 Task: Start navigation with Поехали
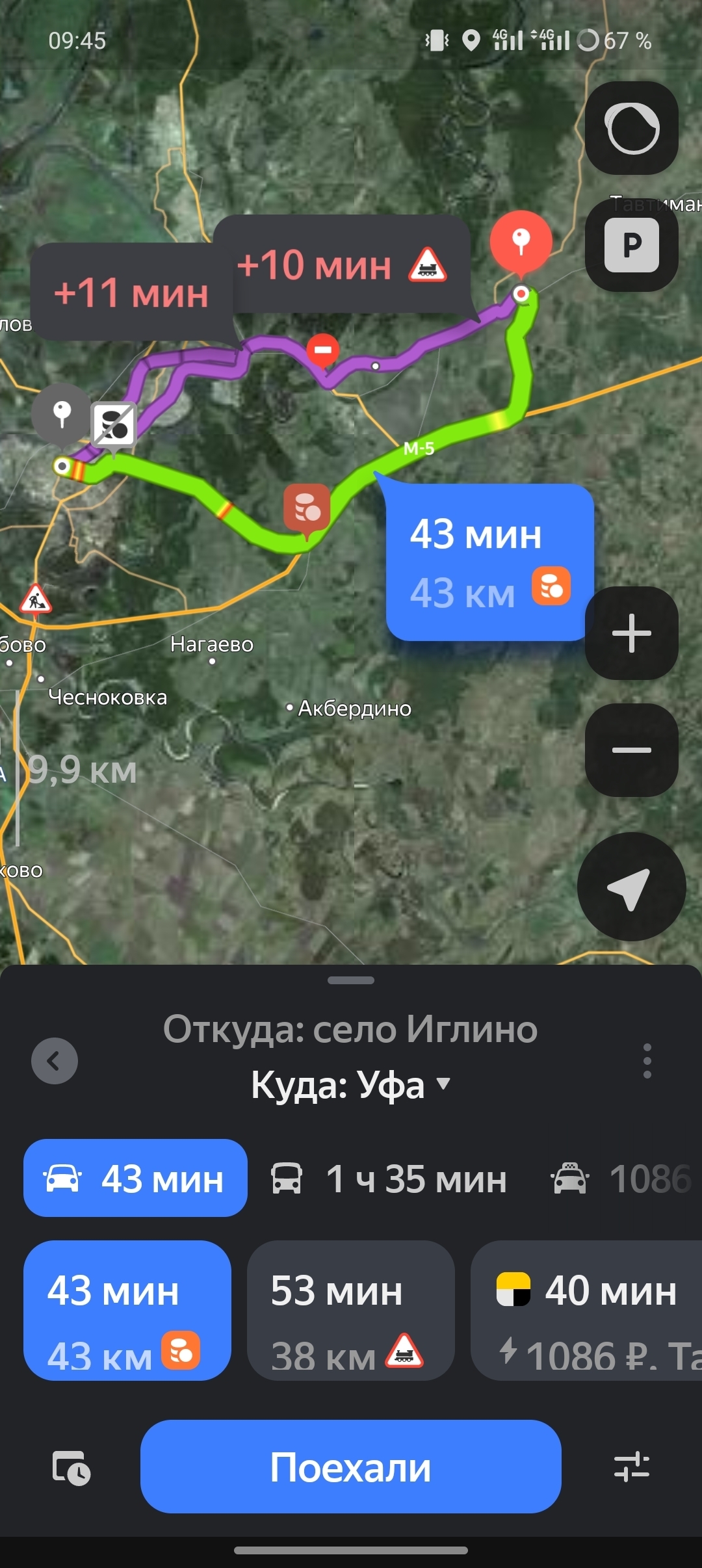(x=350, y=1467)
